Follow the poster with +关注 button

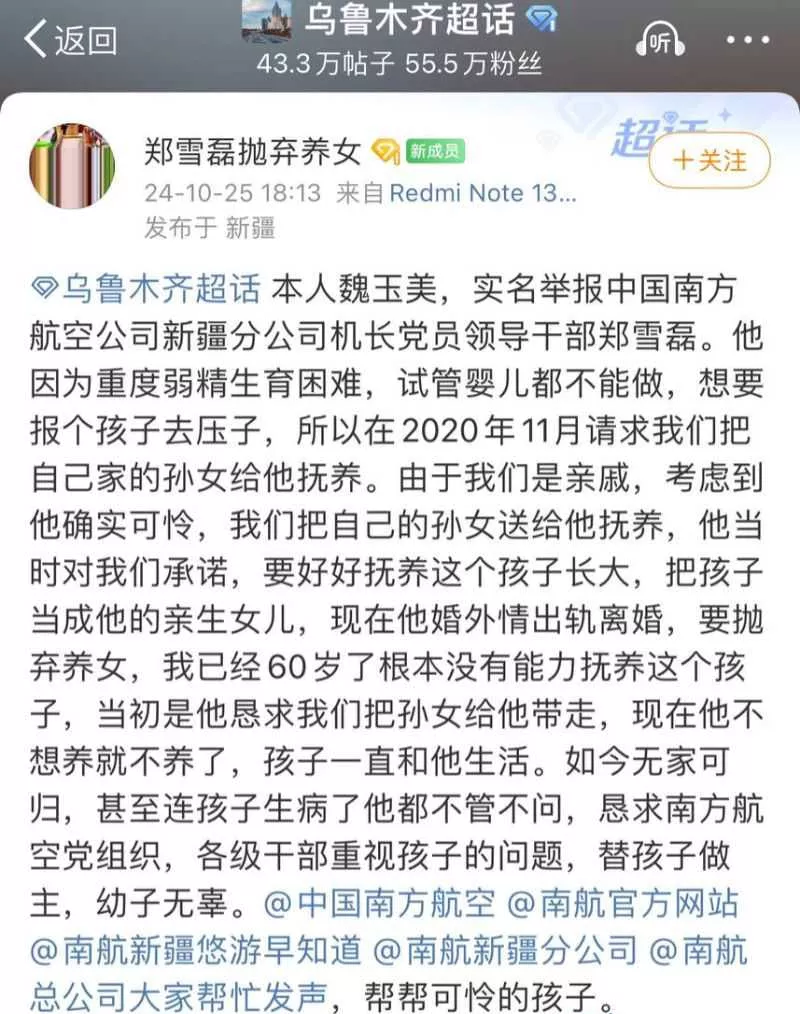(x=710, y=160)
